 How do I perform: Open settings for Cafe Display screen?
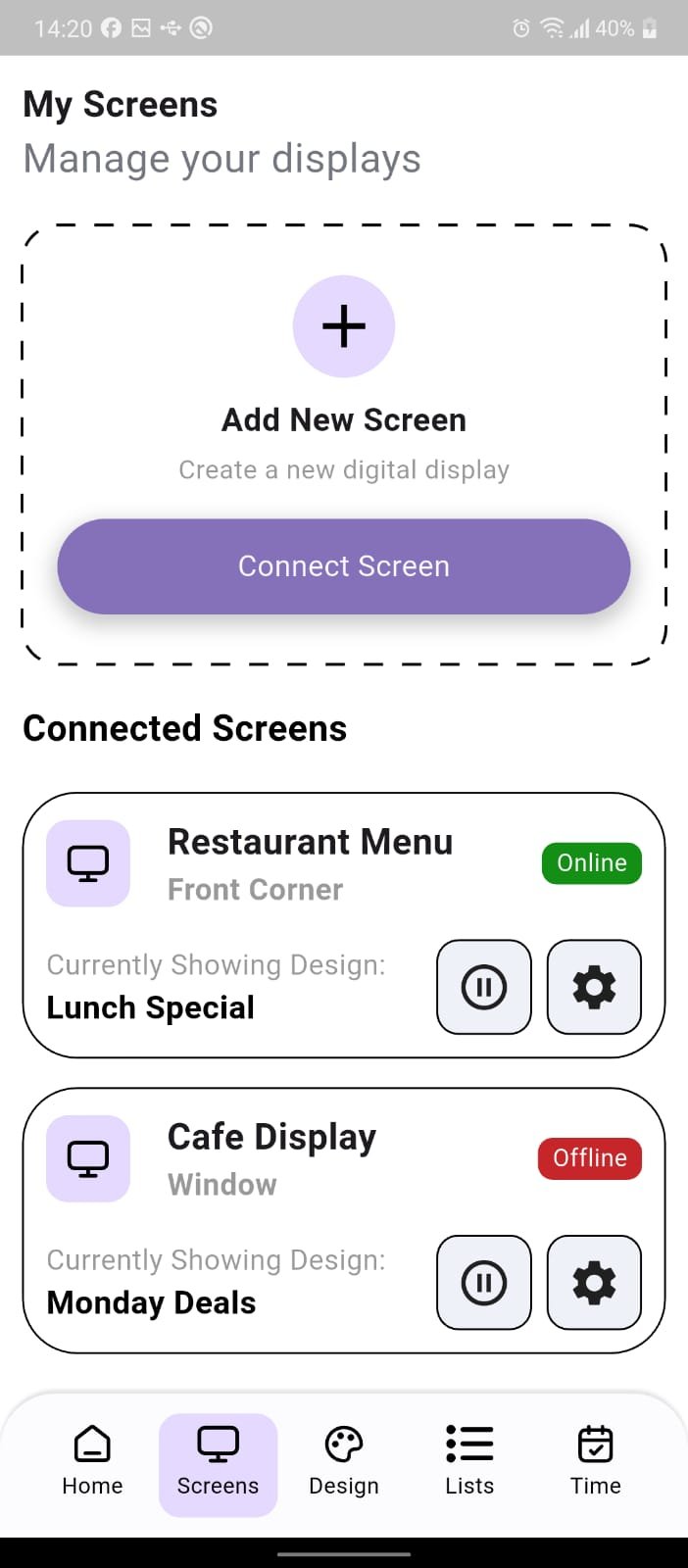coord(594,1283)
